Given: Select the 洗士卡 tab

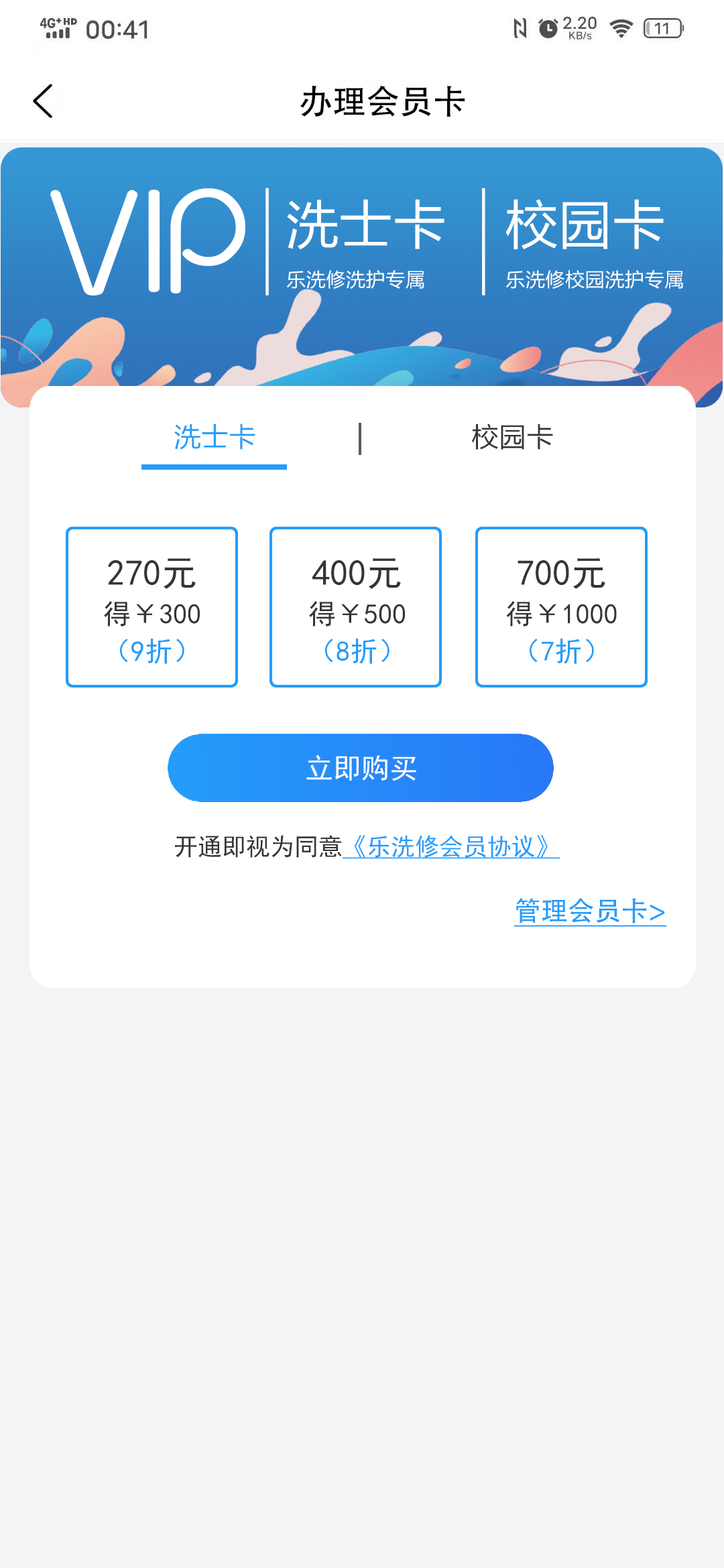Looking at the screenshot, I should click(215, 438).
